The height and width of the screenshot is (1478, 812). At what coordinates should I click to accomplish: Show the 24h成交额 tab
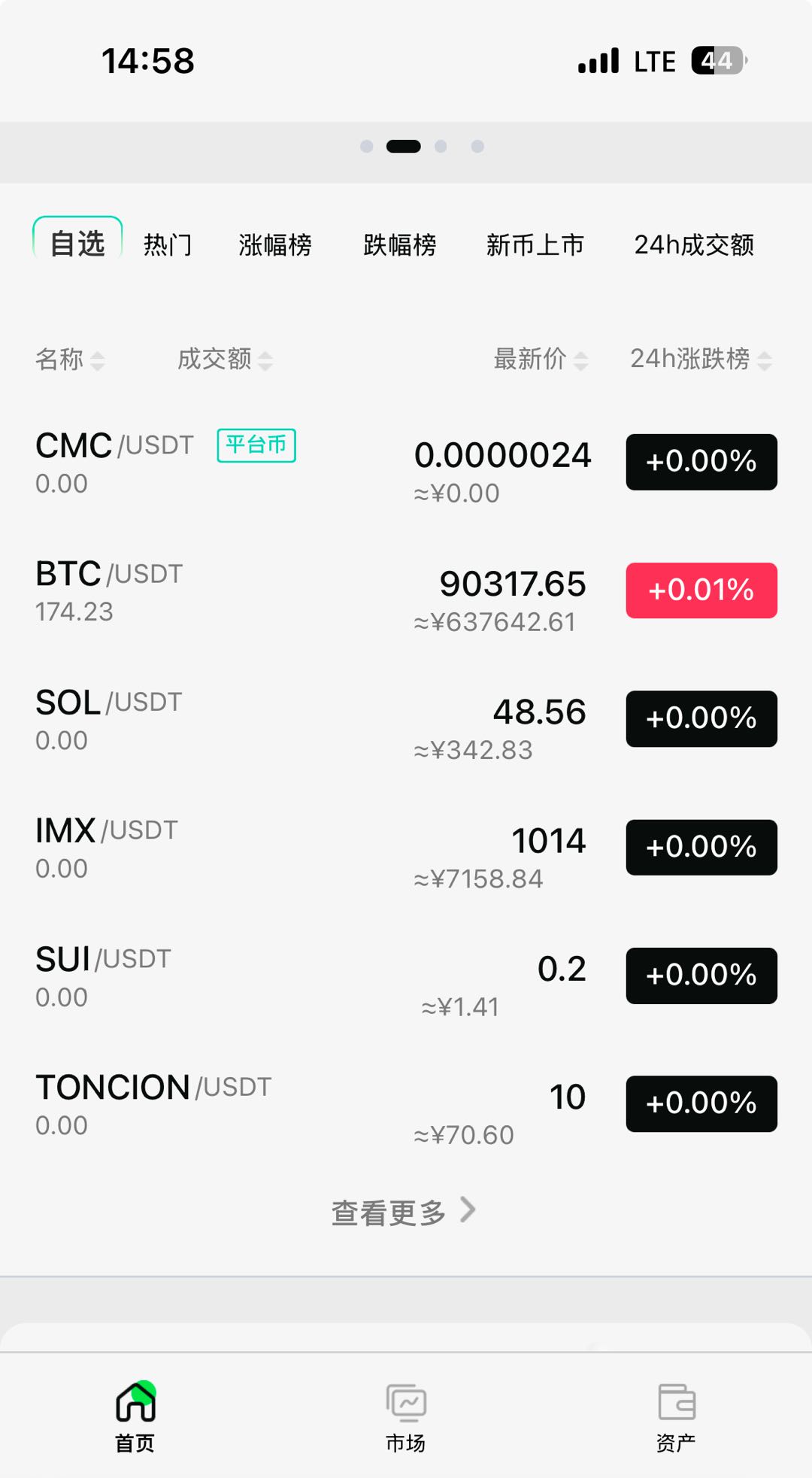[694, 245]
